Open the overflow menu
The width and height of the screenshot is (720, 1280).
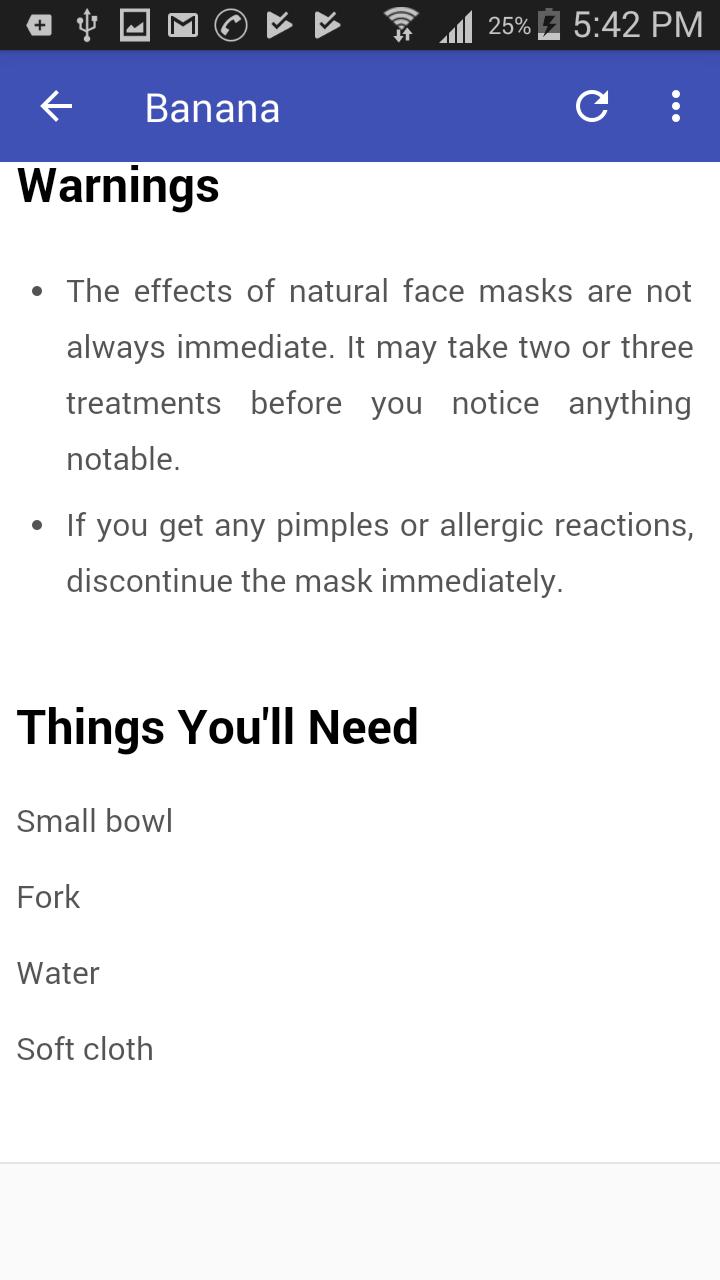point(676,107)
